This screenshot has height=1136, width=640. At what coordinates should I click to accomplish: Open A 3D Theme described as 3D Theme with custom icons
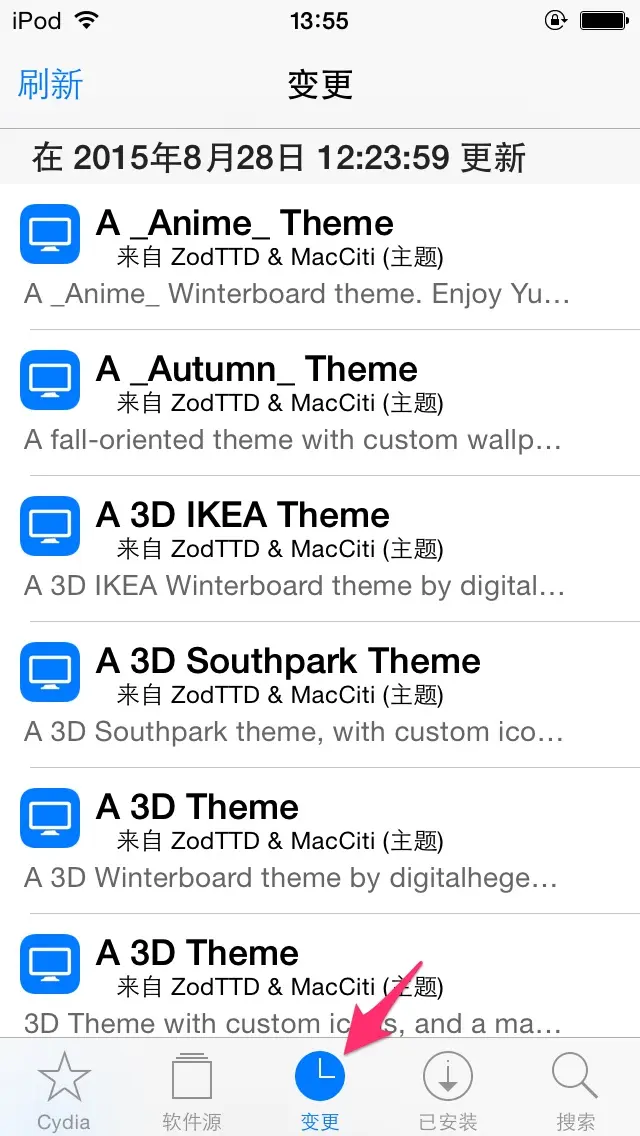click(320, 976)
